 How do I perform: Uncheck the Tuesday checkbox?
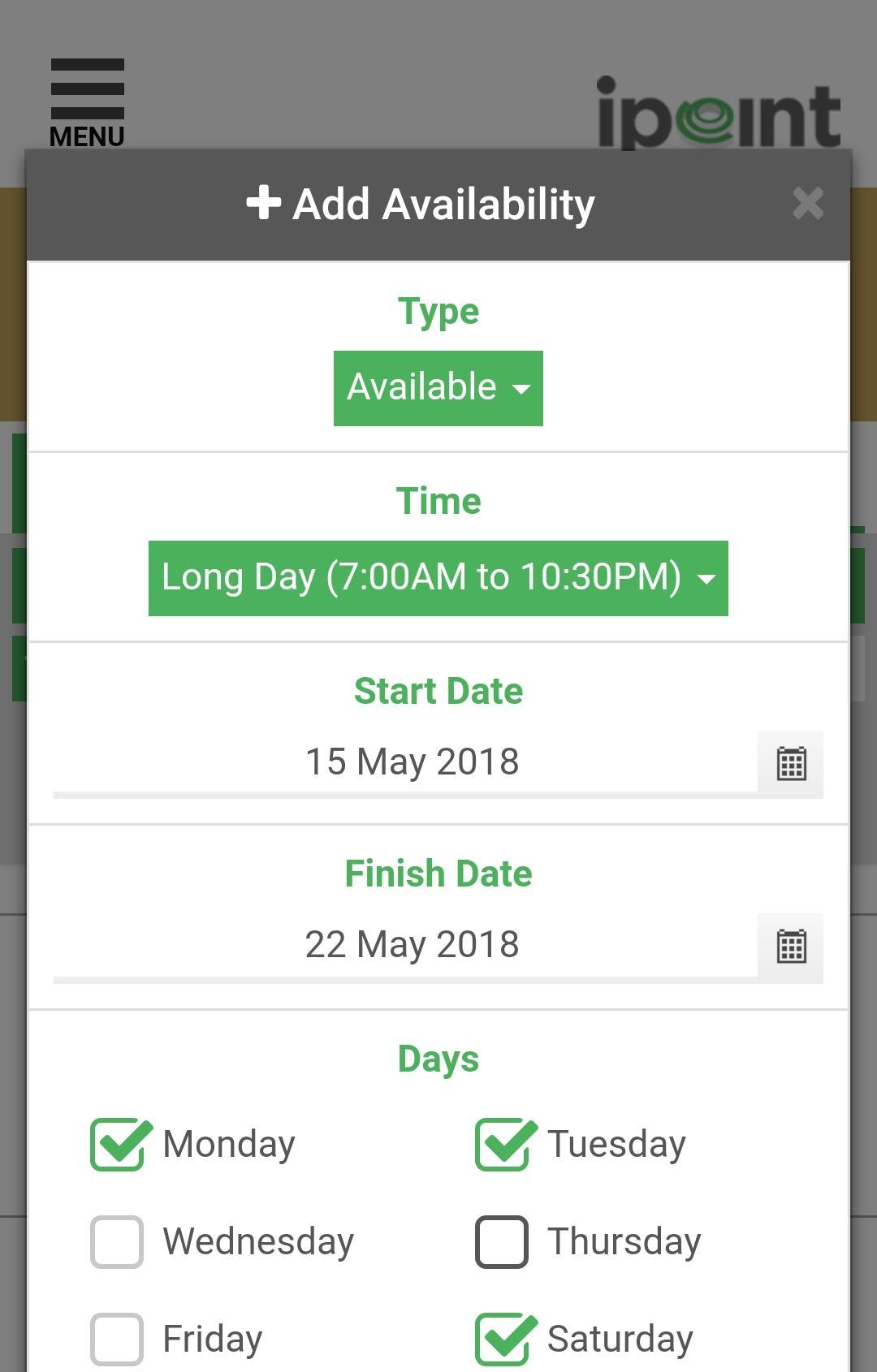pyautogui.click(x=503, y=1144)
